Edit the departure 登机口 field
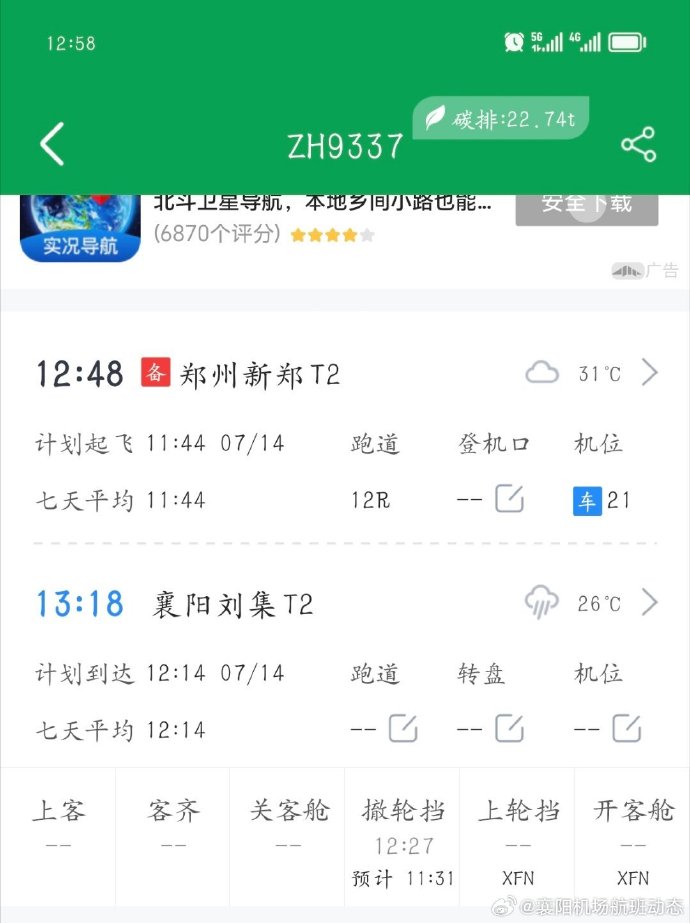690x923 pixels. coord(509,499)
